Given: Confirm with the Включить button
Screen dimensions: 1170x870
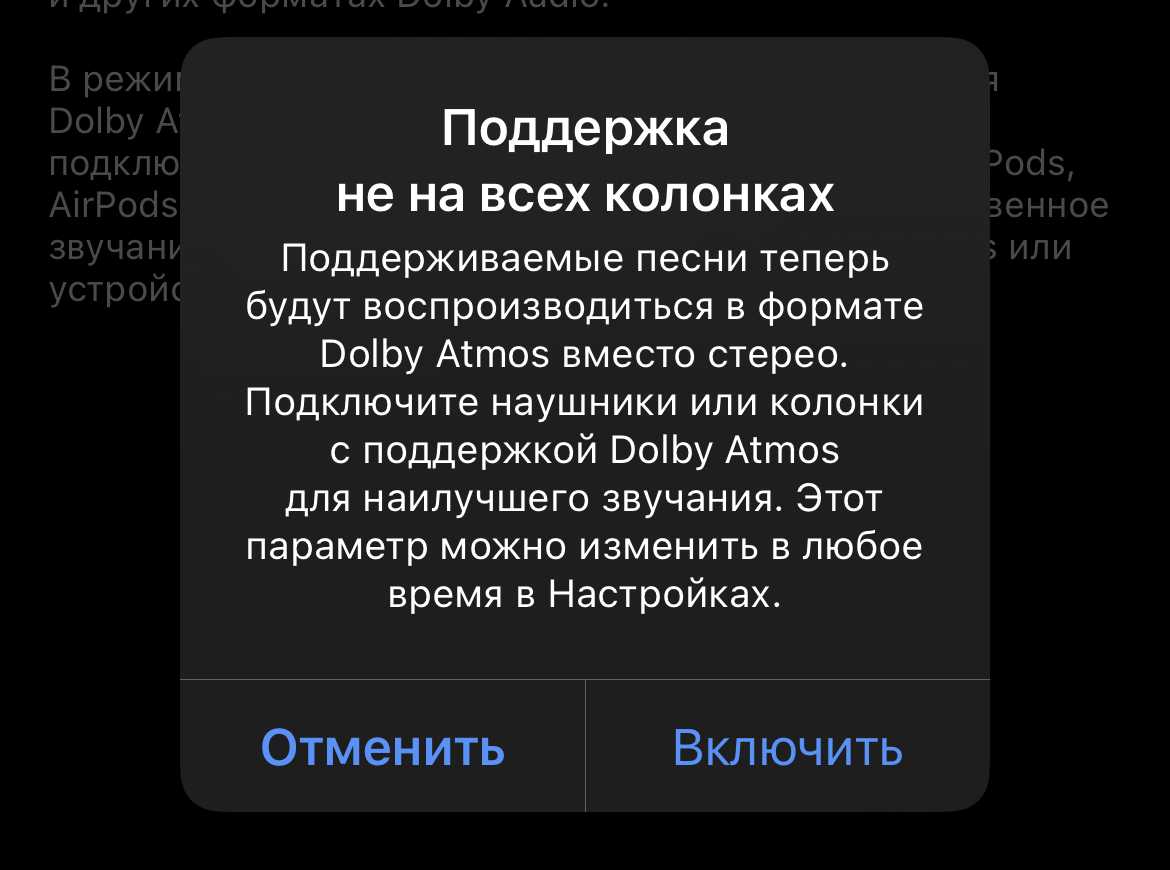Looking at the screenshot, I should click(787, 747).
